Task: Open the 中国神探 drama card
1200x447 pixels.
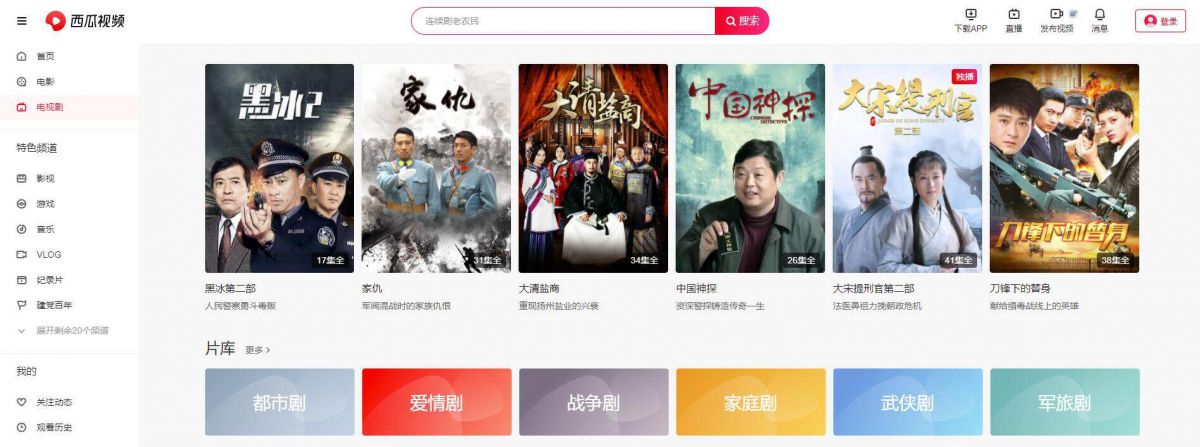Action: tap(750, 168)
